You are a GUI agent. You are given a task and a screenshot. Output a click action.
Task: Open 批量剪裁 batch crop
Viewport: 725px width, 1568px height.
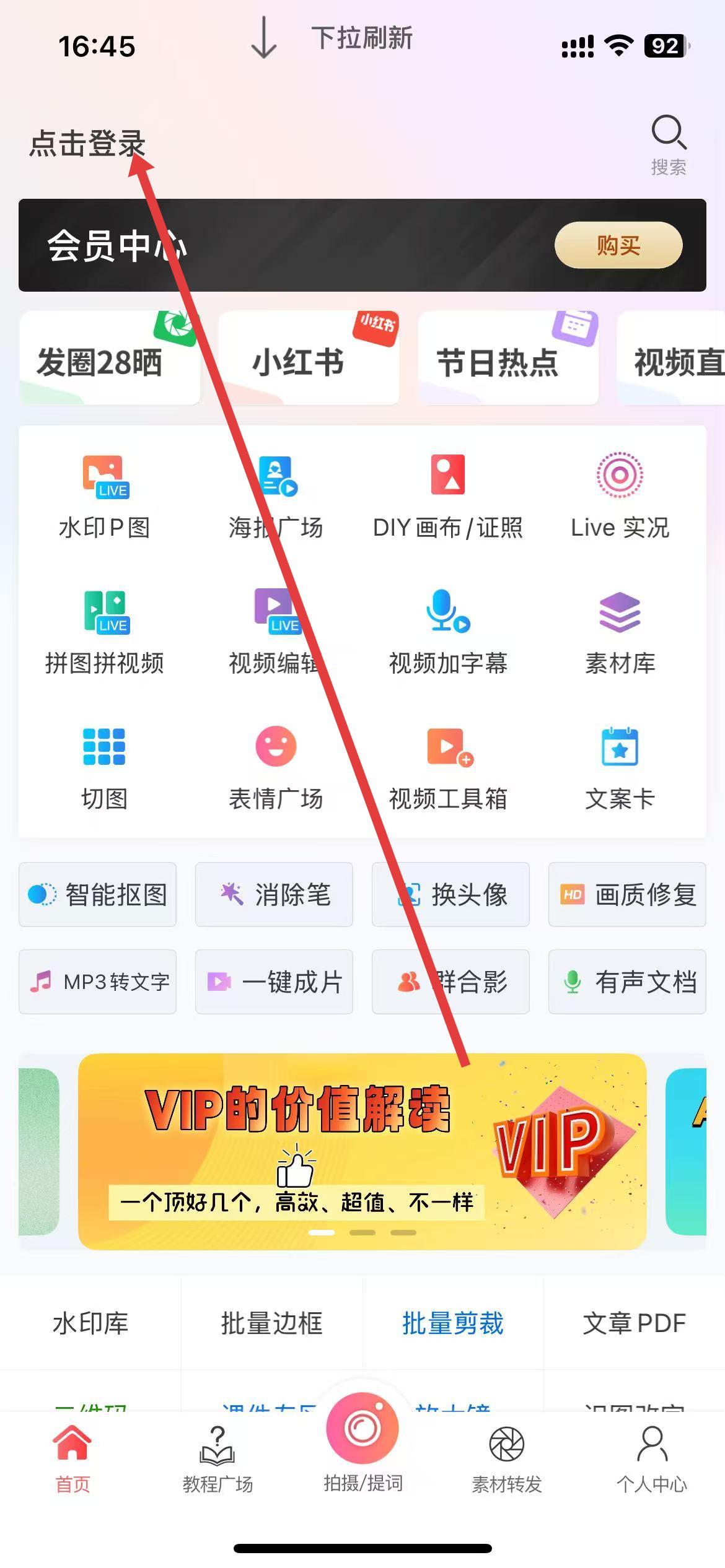tap(453, 1323)
